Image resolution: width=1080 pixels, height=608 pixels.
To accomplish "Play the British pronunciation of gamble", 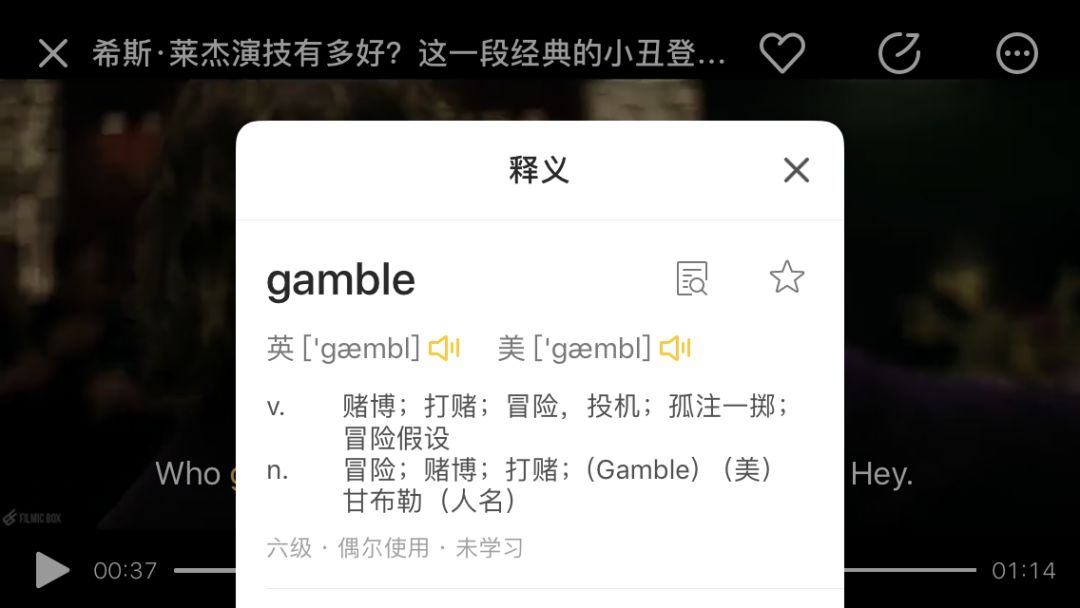I will coord(444,348).
